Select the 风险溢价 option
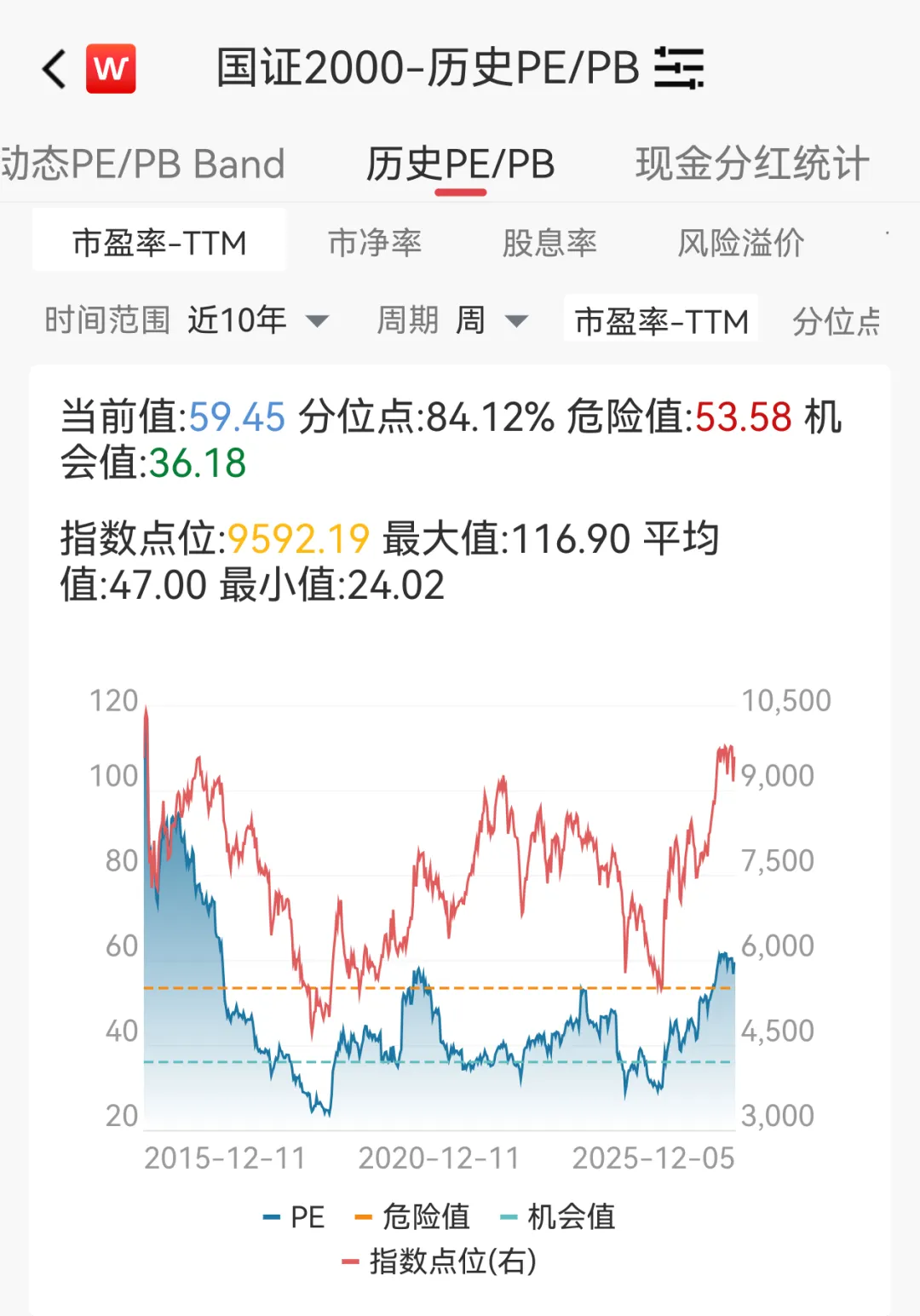 point(743,241)
